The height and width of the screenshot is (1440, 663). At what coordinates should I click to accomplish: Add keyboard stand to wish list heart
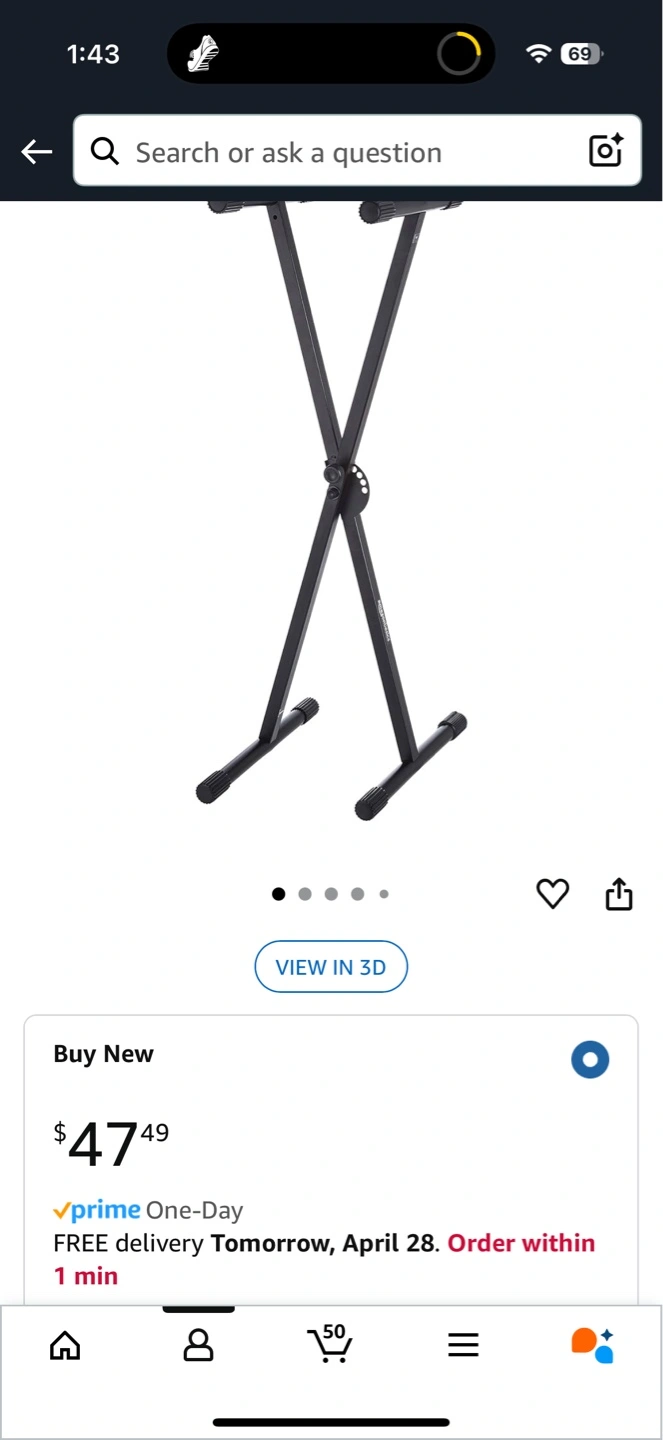tap(553, 893)
